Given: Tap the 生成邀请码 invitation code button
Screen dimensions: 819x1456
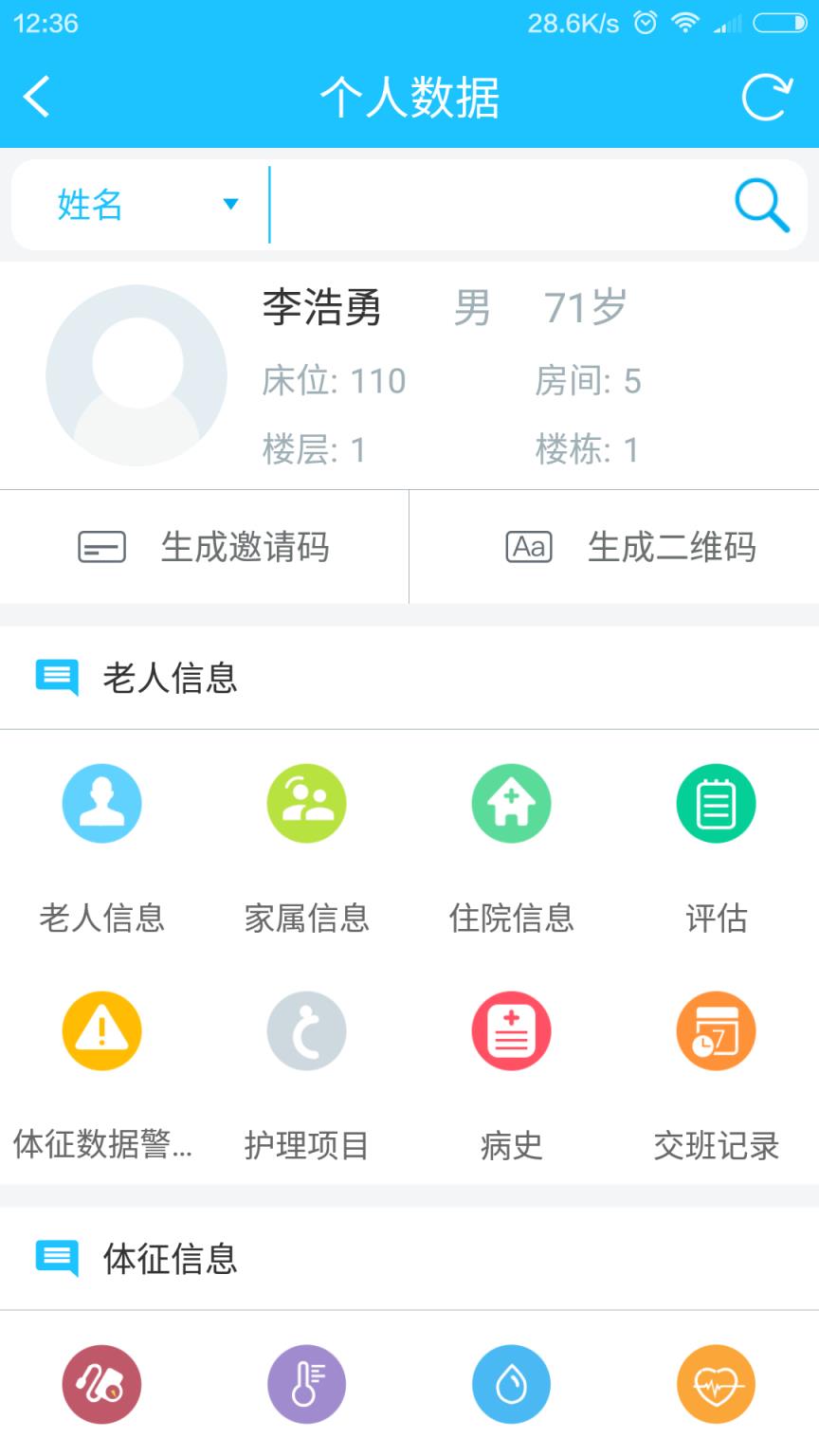Looking at the screenshot, I should [204, 547].
